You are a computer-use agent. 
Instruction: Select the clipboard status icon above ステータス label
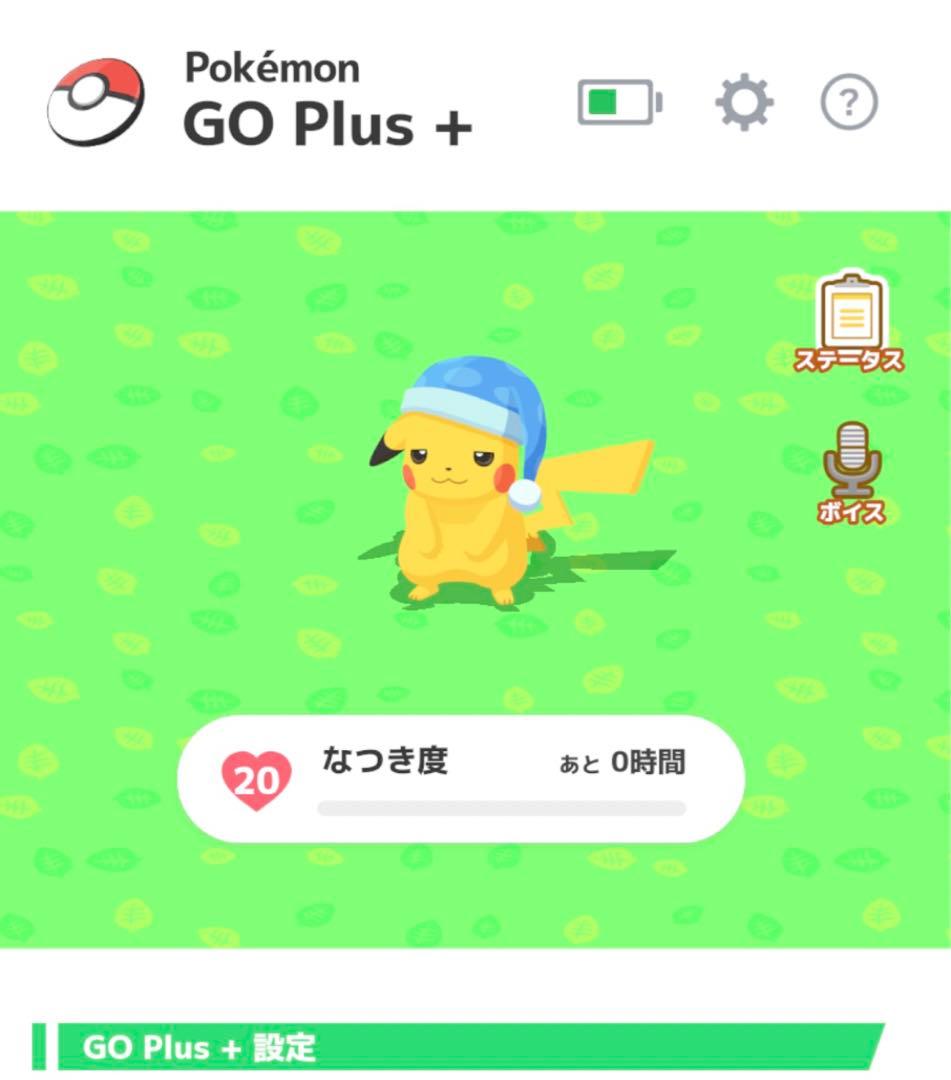click(x=852, y=312)
